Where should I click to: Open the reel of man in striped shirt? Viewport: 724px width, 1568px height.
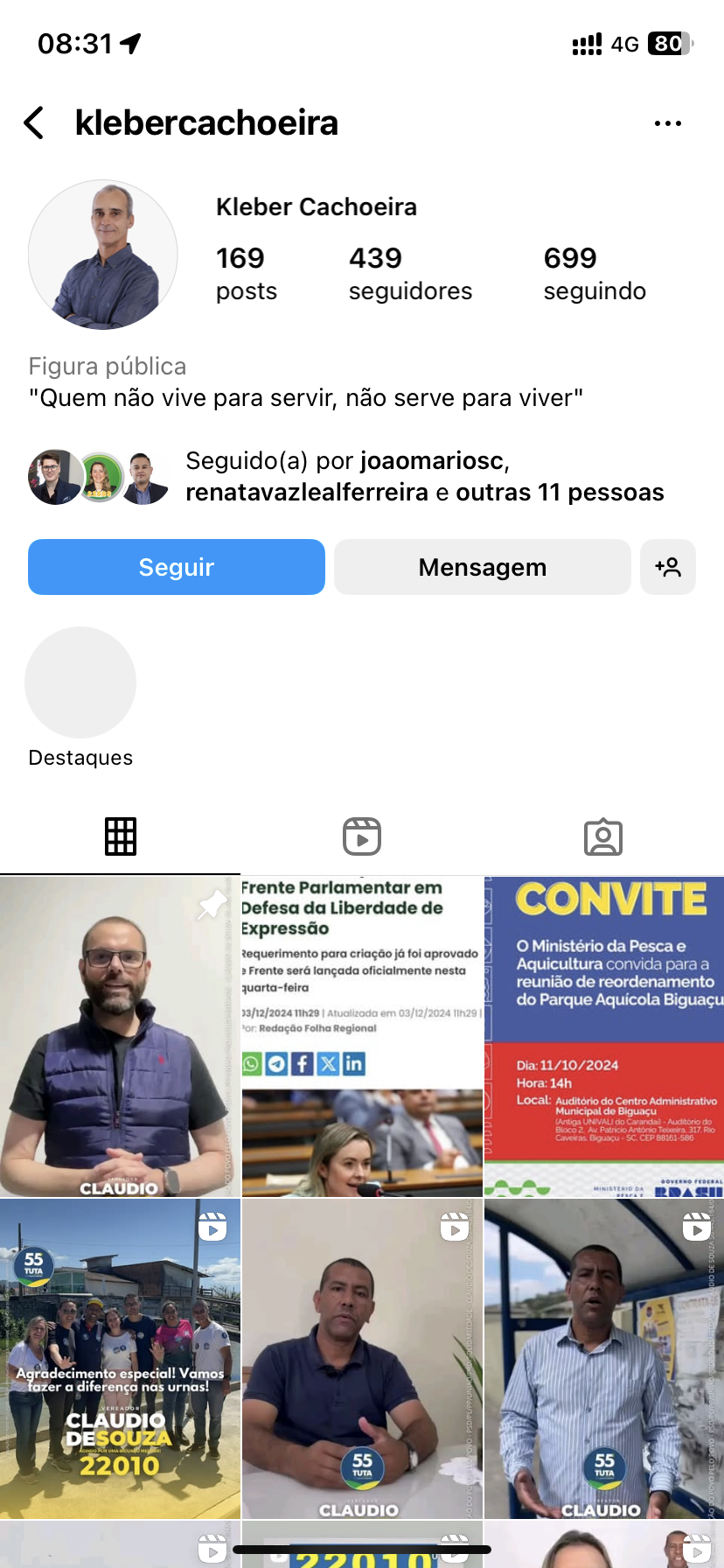click(604, 1359)
